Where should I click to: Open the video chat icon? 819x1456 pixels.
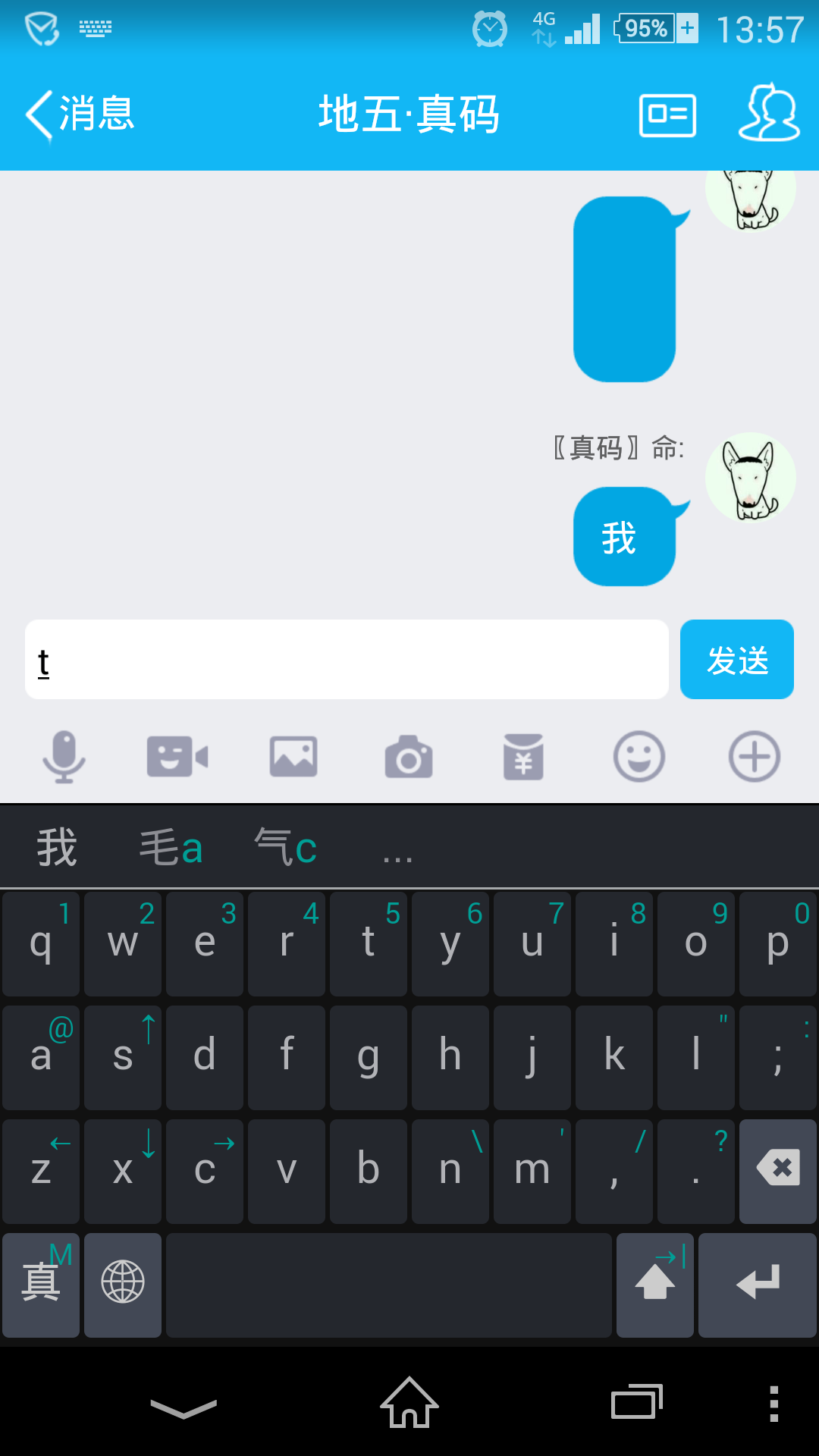[x=177, y=757]
